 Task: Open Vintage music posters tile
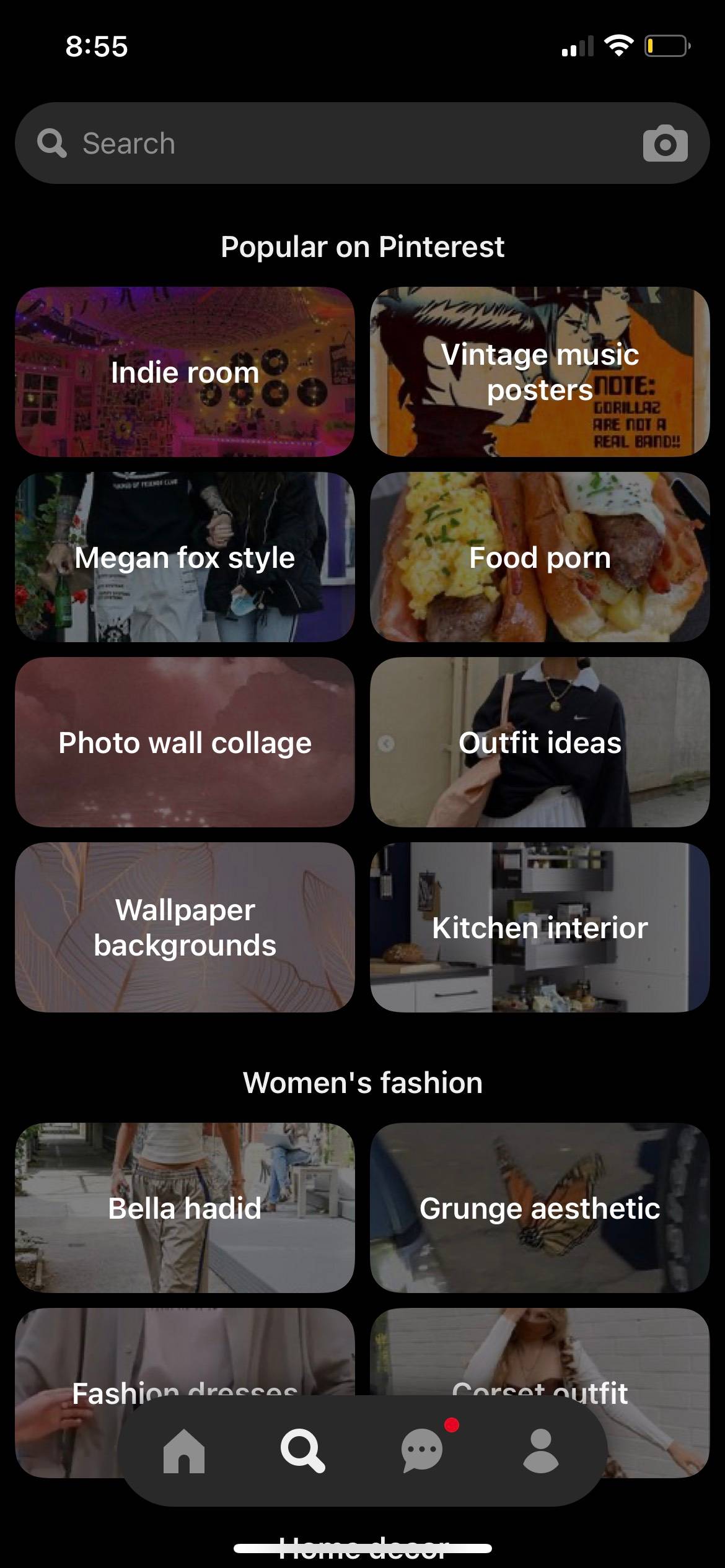tap(540, 372)
